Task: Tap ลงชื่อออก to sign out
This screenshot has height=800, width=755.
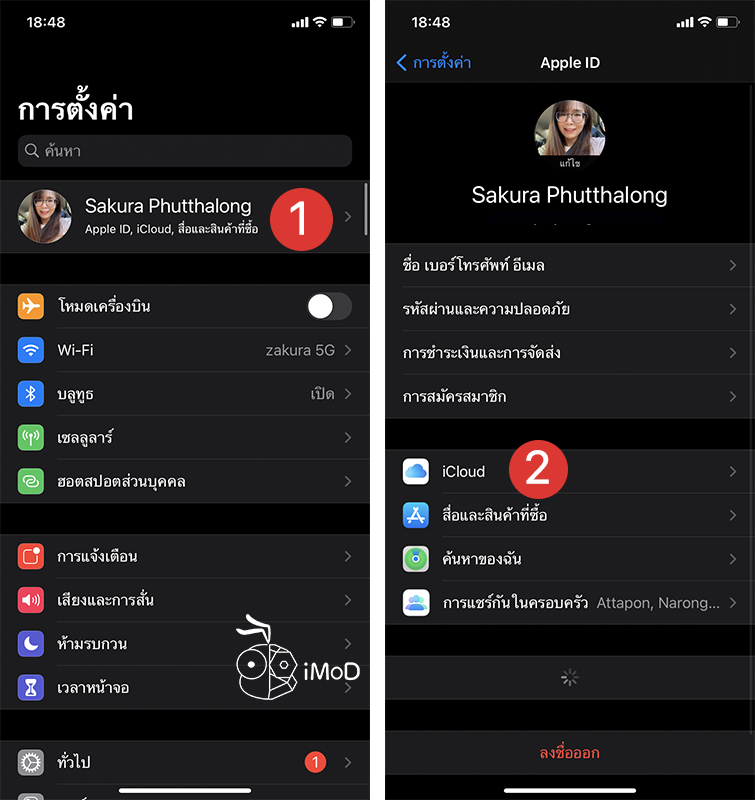Action: (x=569, y=752)
